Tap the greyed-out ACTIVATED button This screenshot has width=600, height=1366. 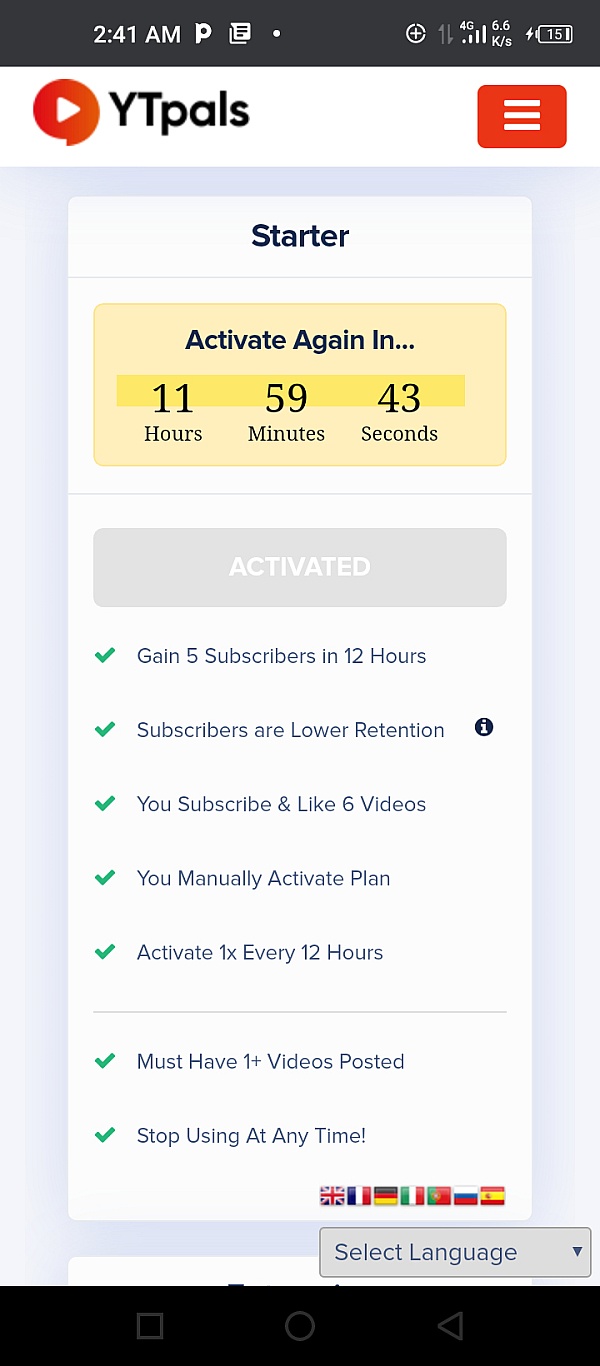[x=300, y=567]
